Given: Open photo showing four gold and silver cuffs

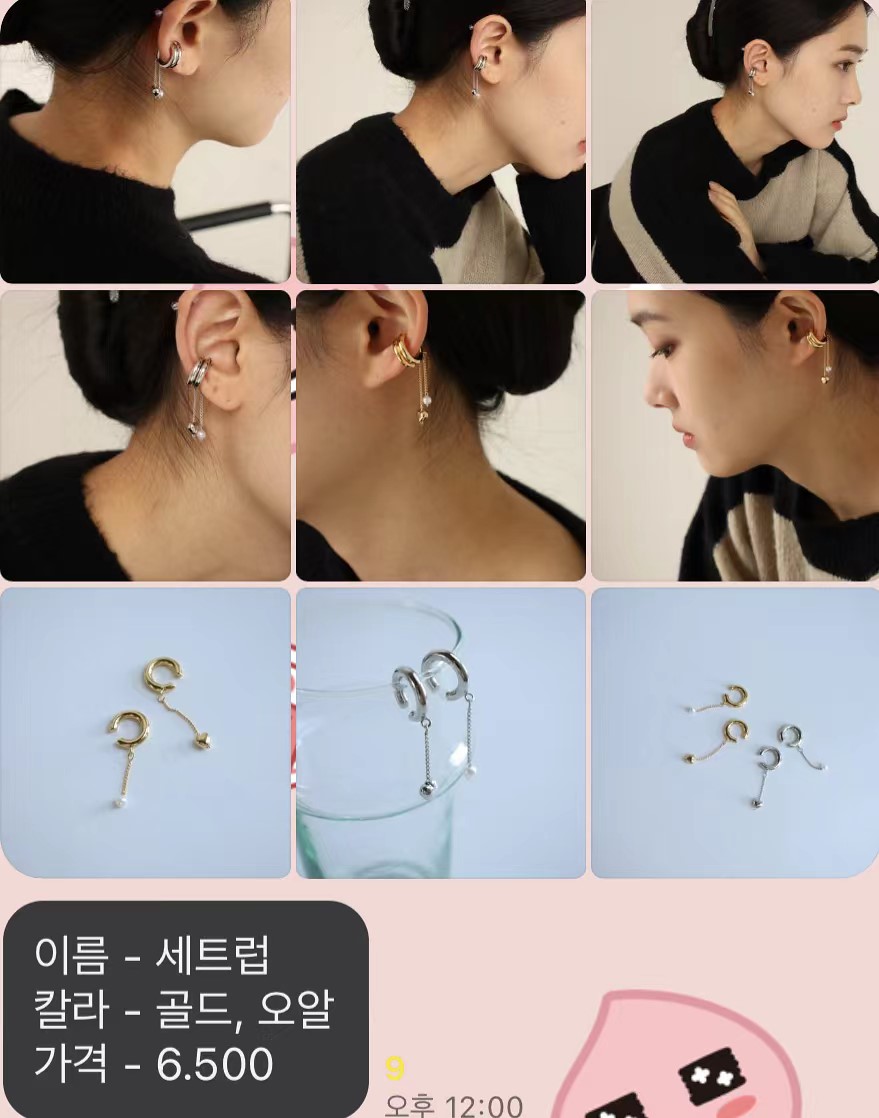Looking at the screenshot, I should pyautogui.click(x=735, y=732).
